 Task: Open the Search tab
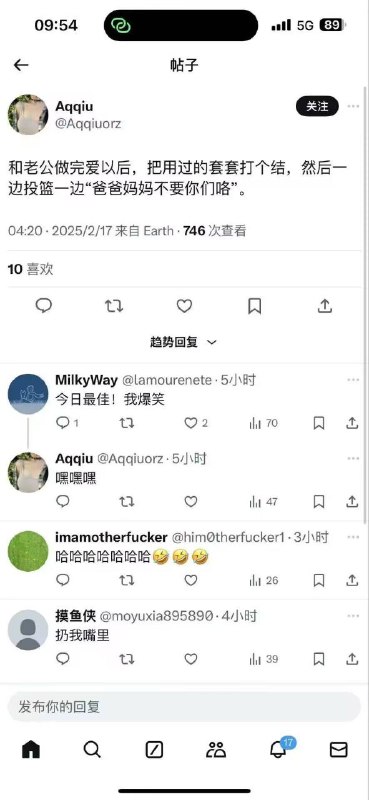click(92, 749)
